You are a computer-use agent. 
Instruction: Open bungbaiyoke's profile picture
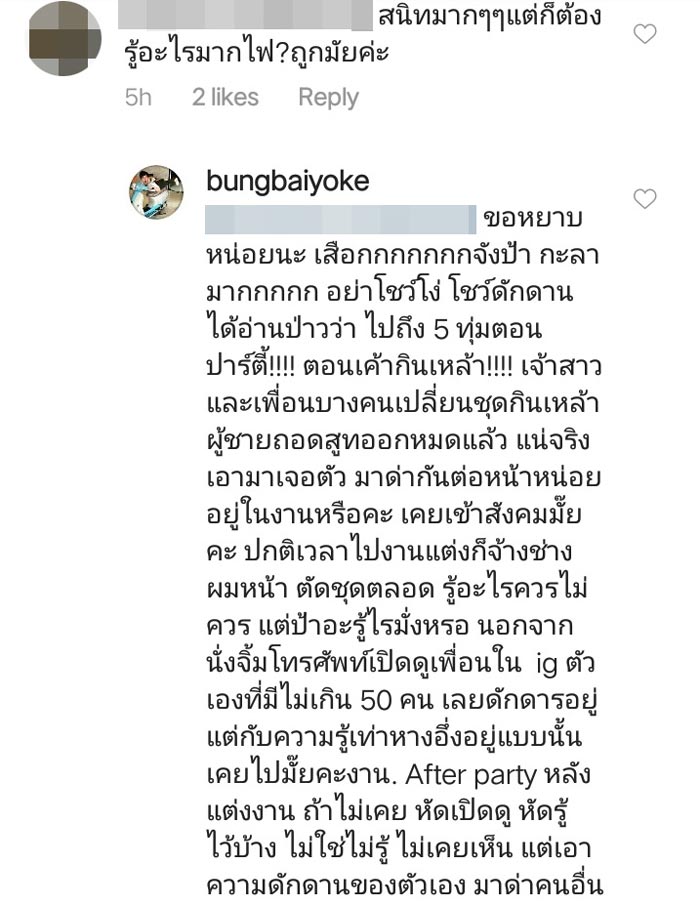pyautogui.click(x=156, y=192)
